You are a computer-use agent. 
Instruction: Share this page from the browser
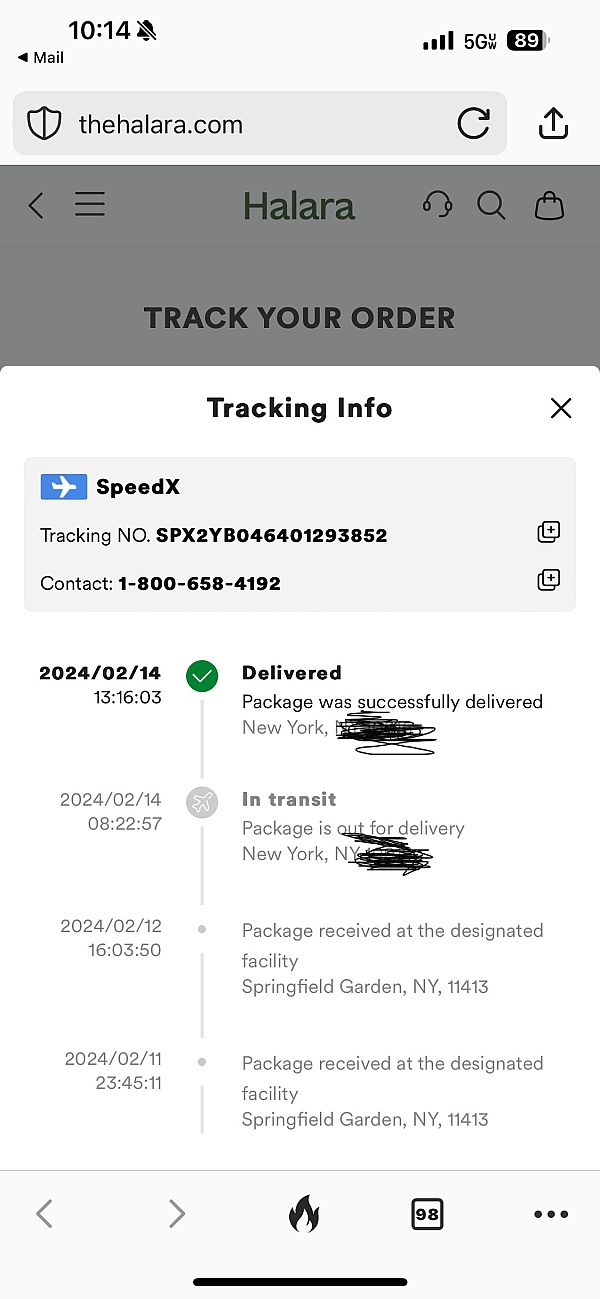(x=553, y=124)
